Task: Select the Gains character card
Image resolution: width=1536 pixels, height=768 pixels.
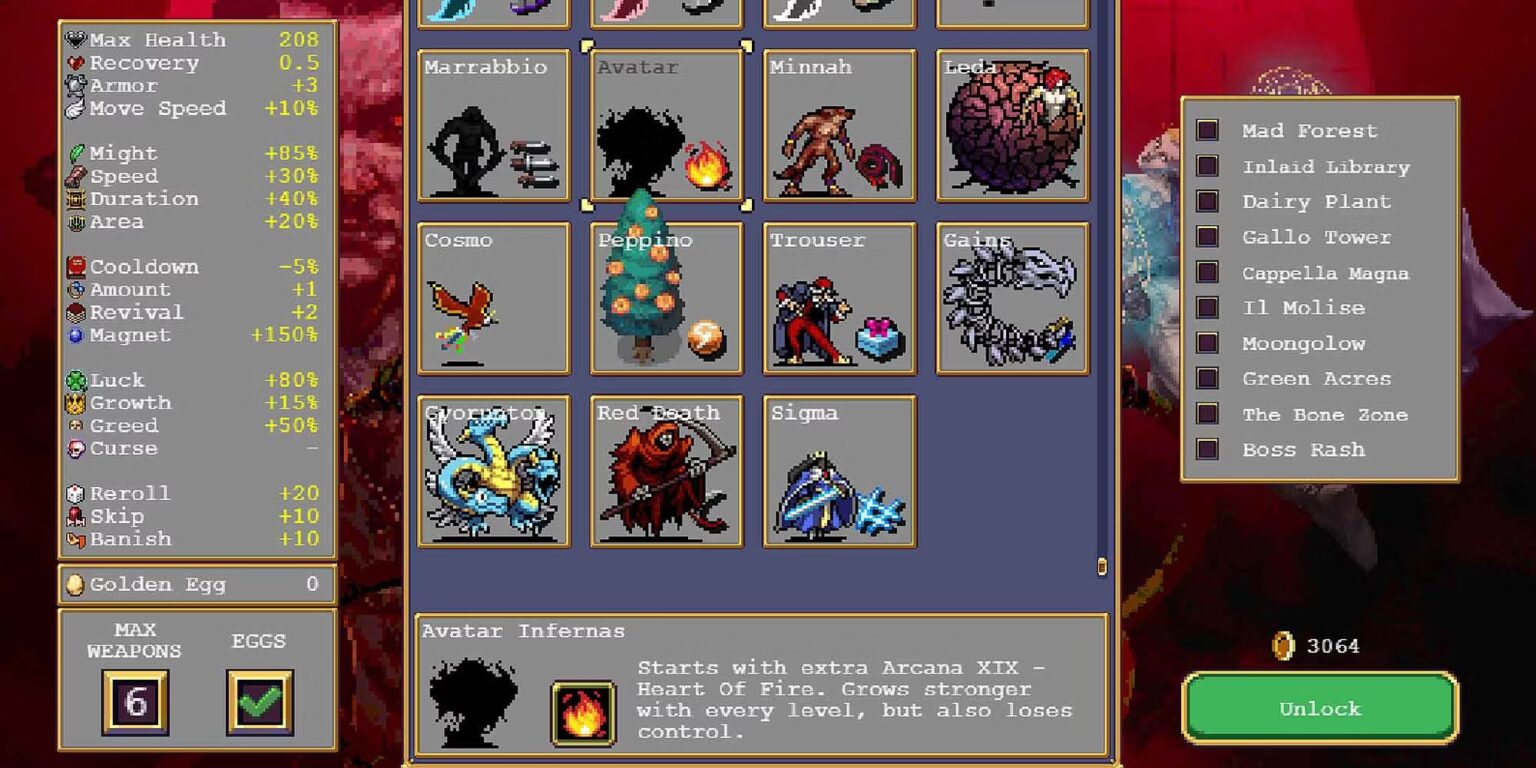Action: [x=1012, y=299]
